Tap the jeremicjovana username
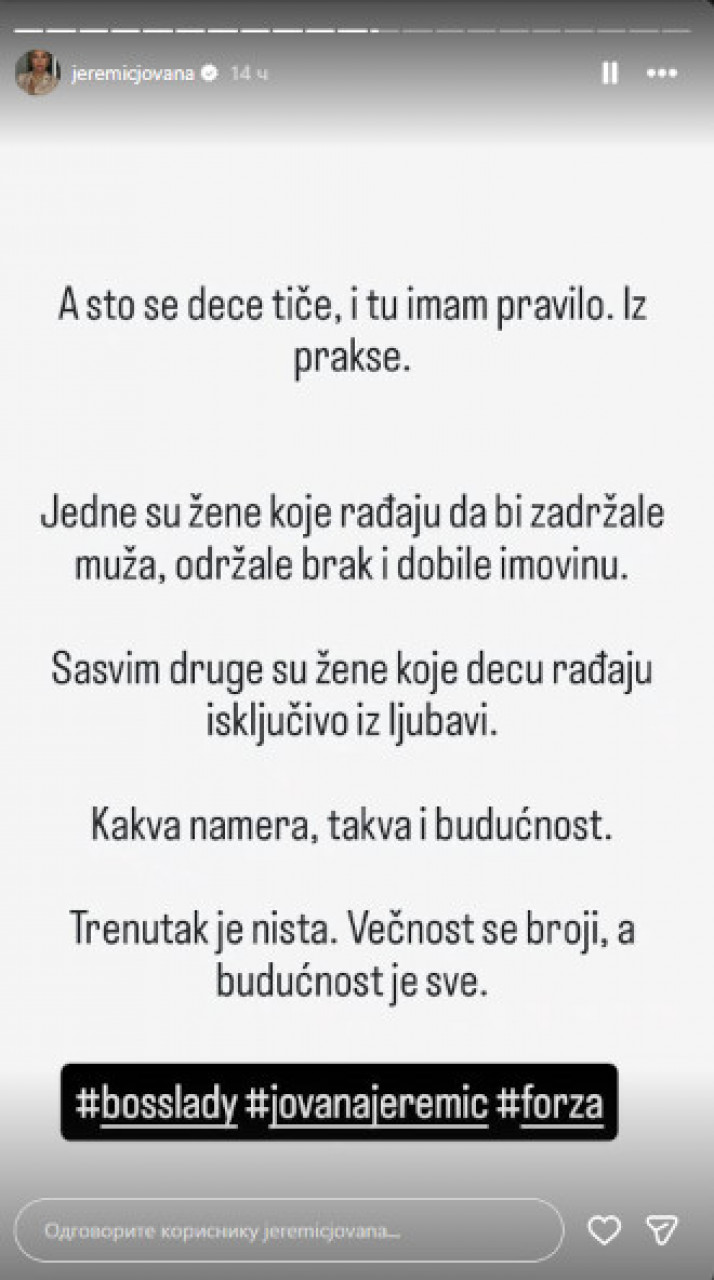Image resolution: width=714 pixels, height=1280 pixels. tap(132, 73)
